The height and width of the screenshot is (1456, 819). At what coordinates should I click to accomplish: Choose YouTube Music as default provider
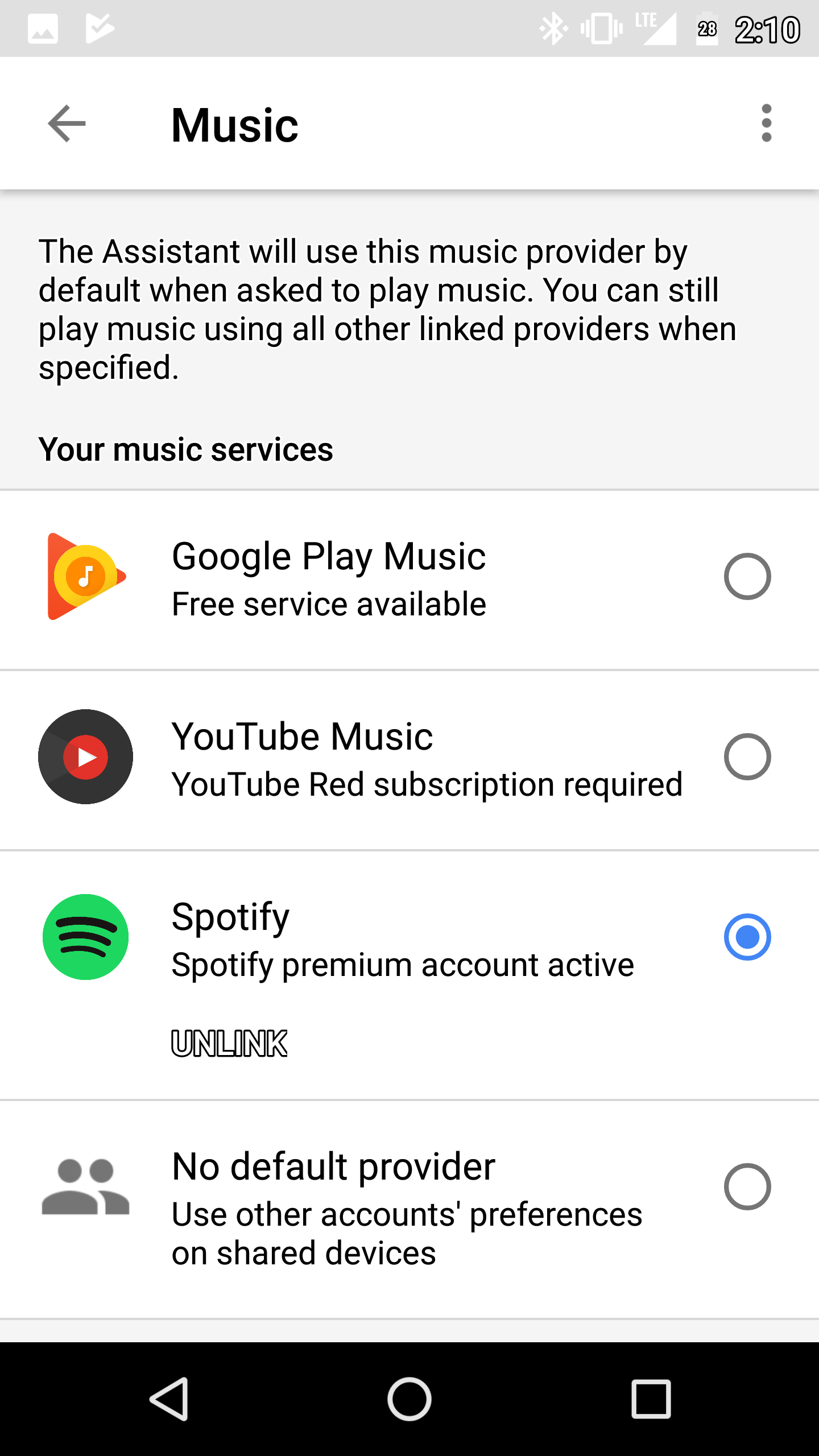747,757
